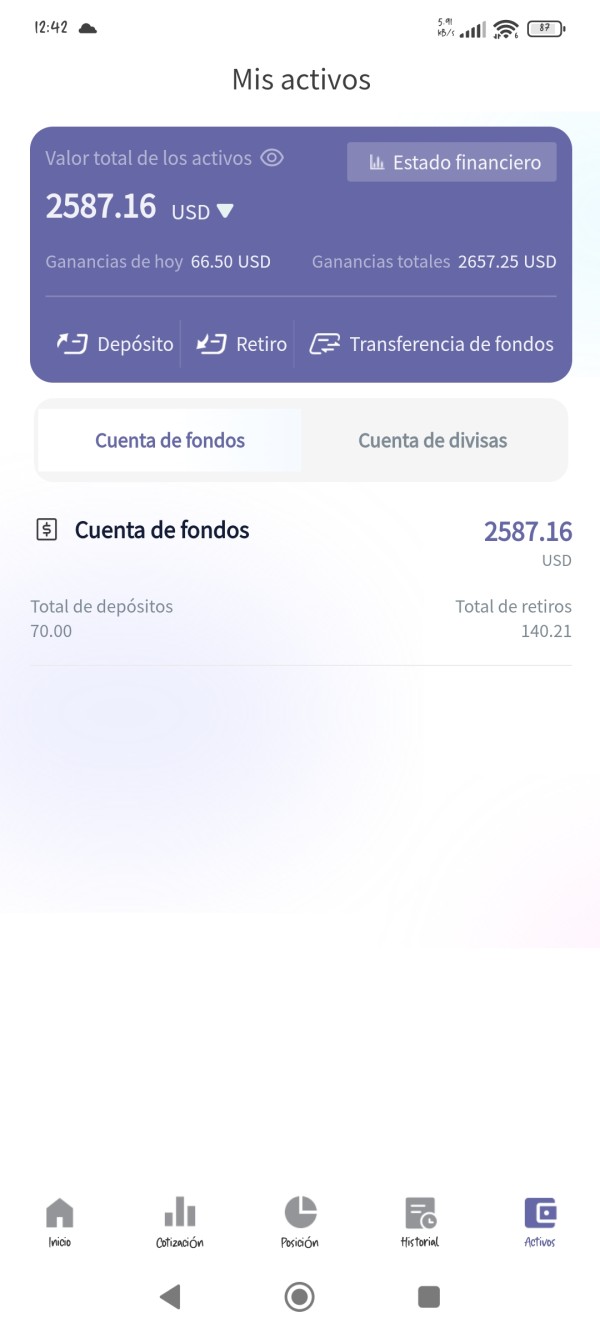Select the Cuenta de fondos tab
600x1333 pixels.
click(x=170, y=440)
